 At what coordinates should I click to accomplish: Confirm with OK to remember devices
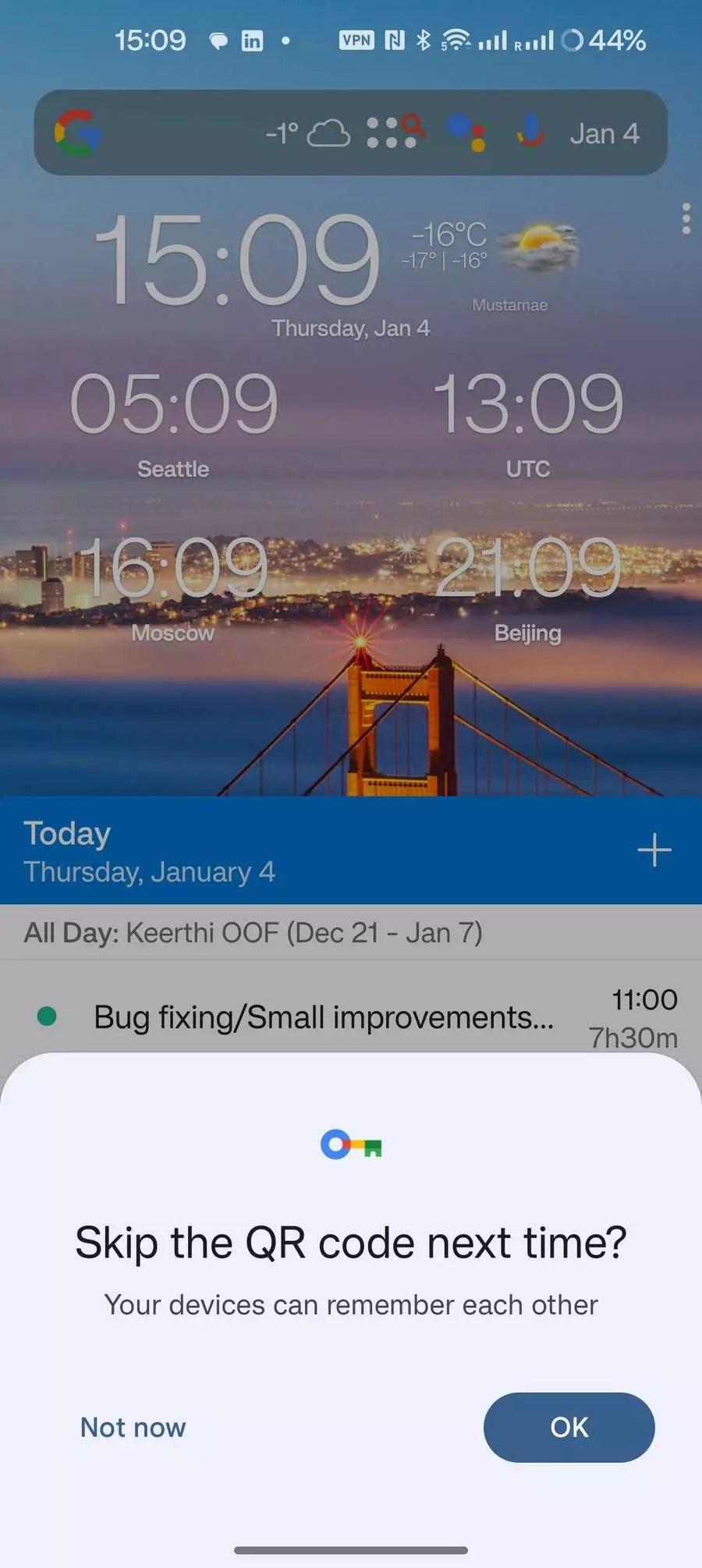click(x=569, y=1427)
